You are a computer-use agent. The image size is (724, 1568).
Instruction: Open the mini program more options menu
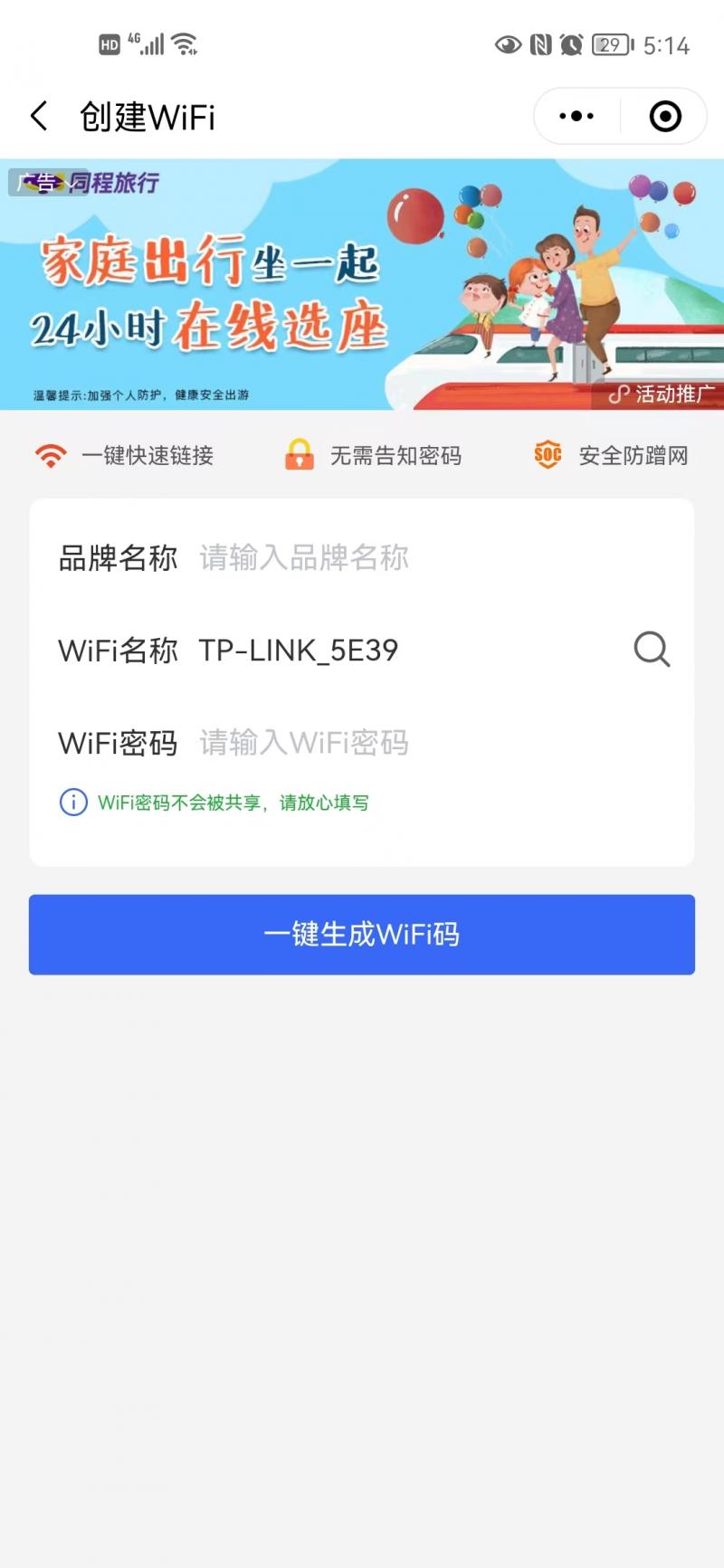576,117
